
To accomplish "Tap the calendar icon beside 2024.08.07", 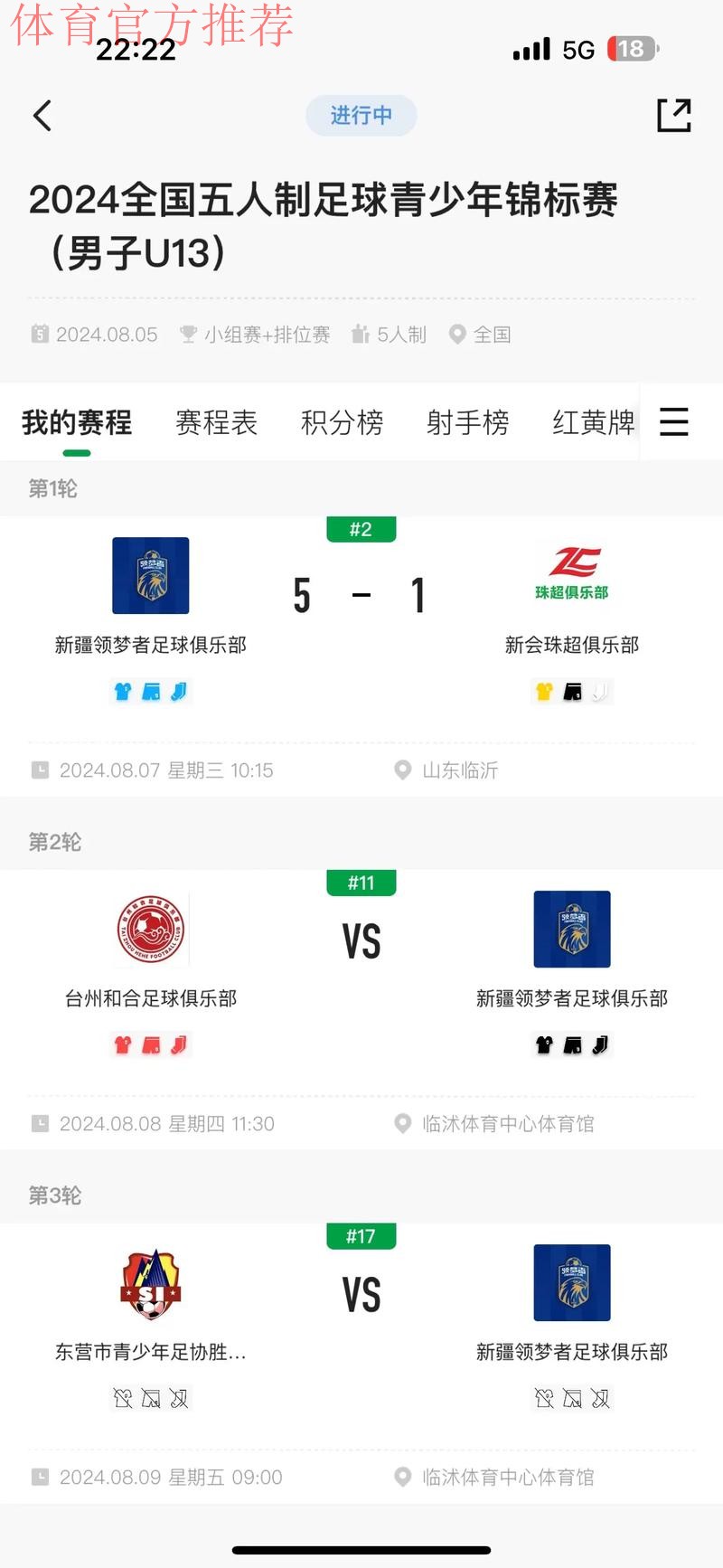I will click(42, 770).
